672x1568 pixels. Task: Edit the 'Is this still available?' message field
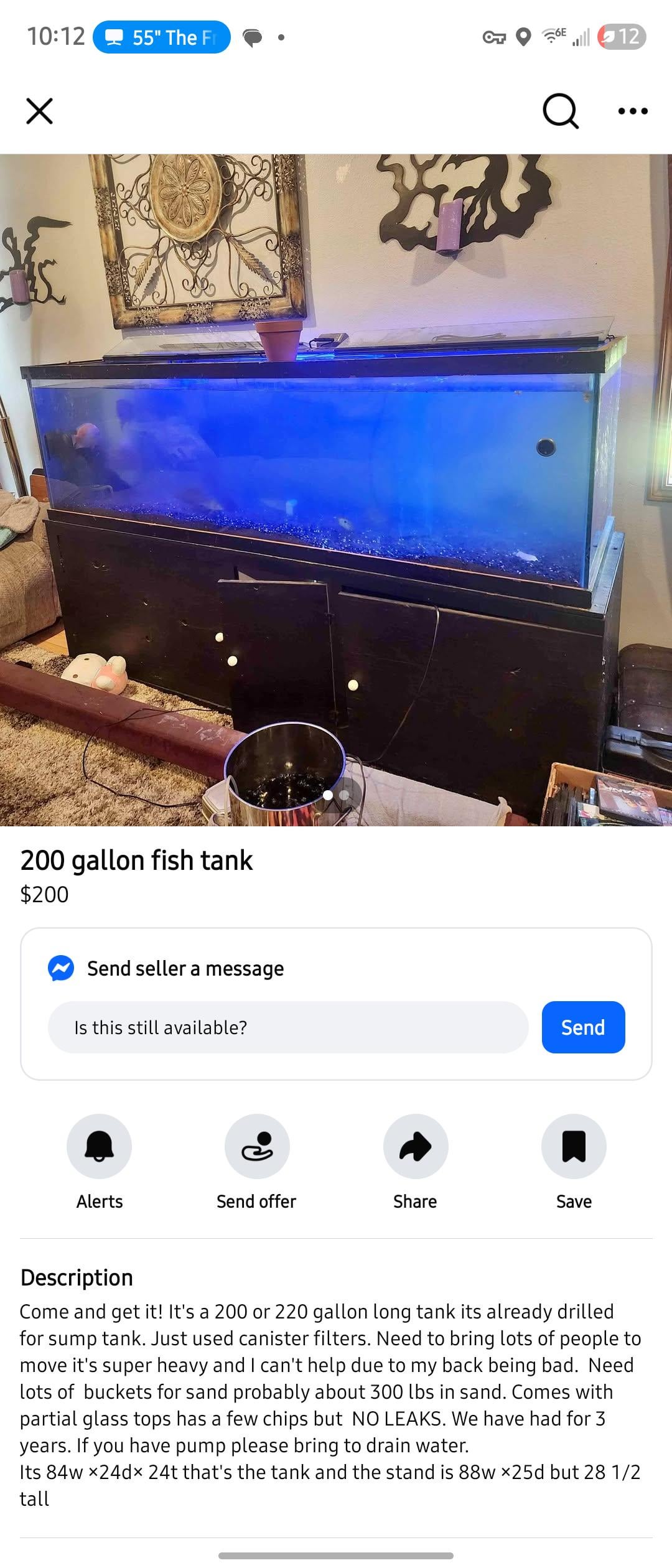[x=287, y=1027]
